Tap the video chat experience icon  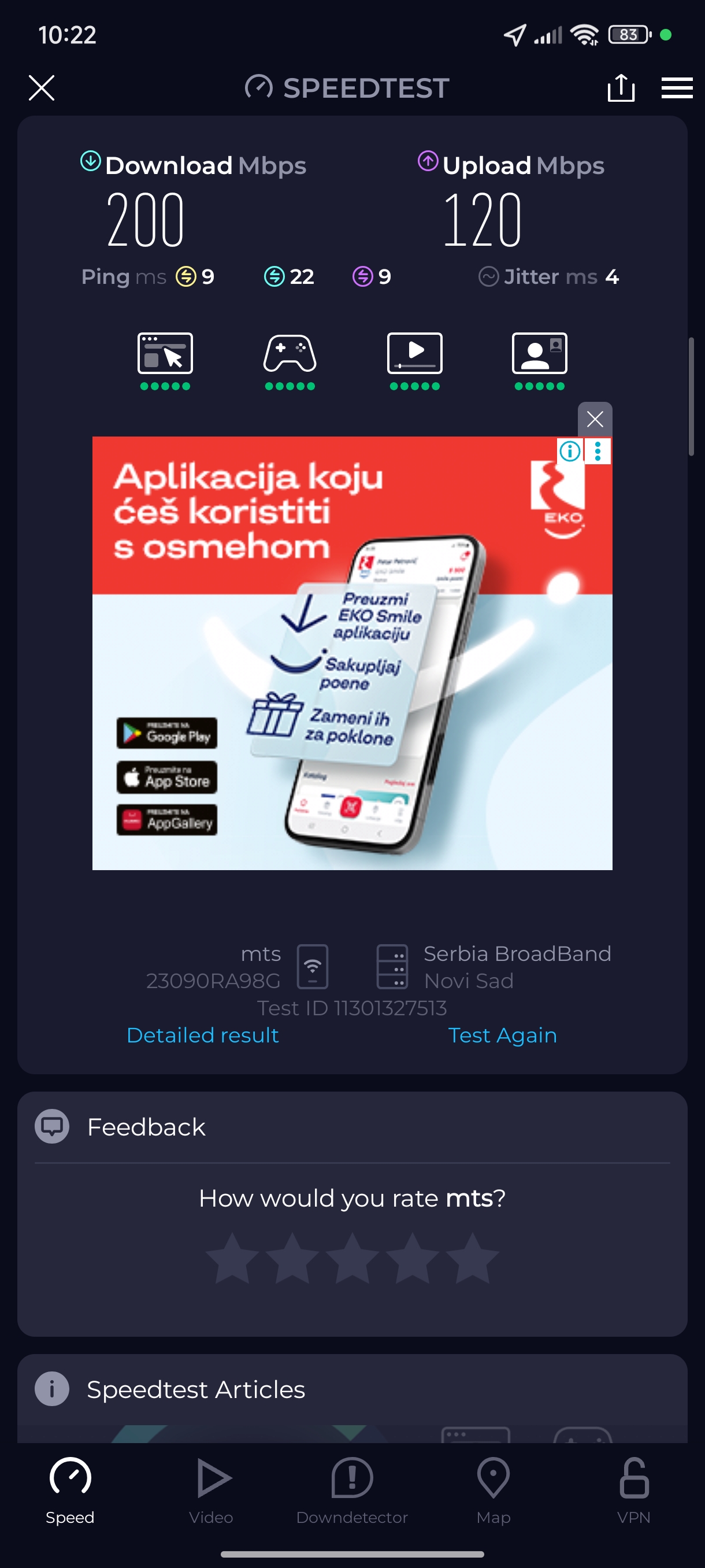[539, 353]
